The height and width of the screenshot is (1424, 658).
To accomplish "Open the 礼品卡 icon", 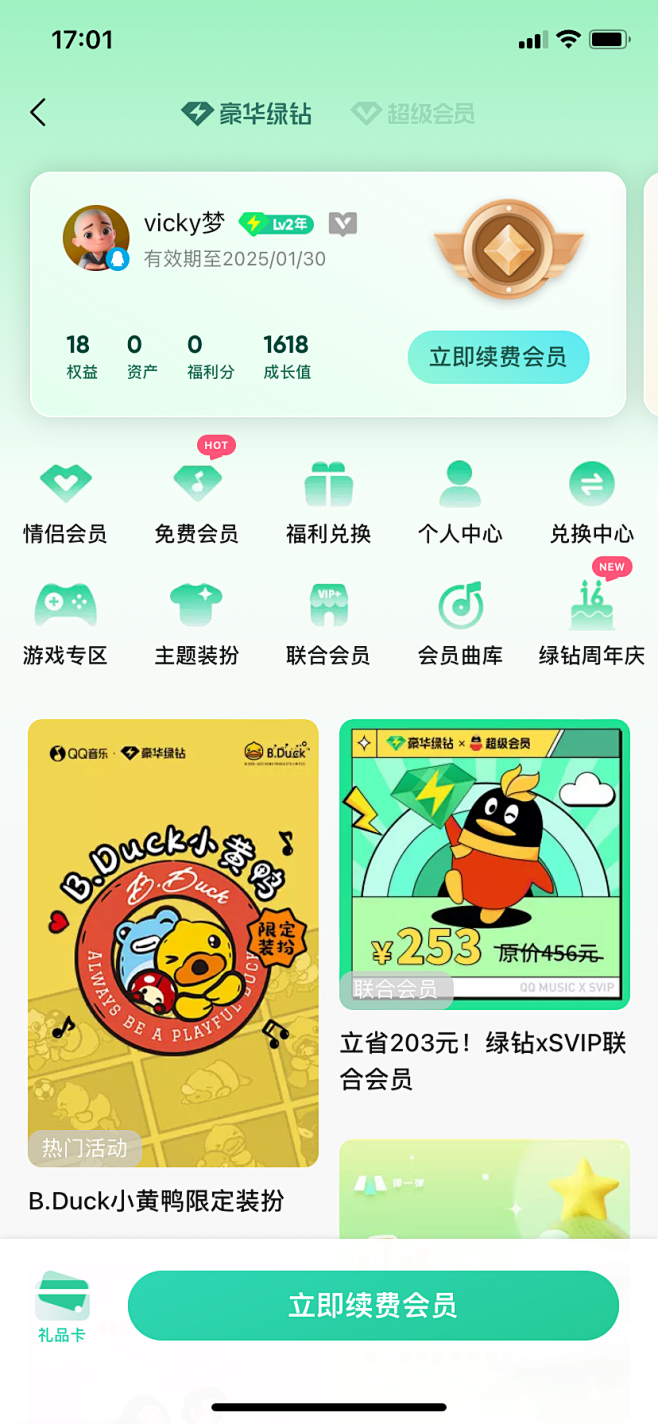I will 62,1306.
